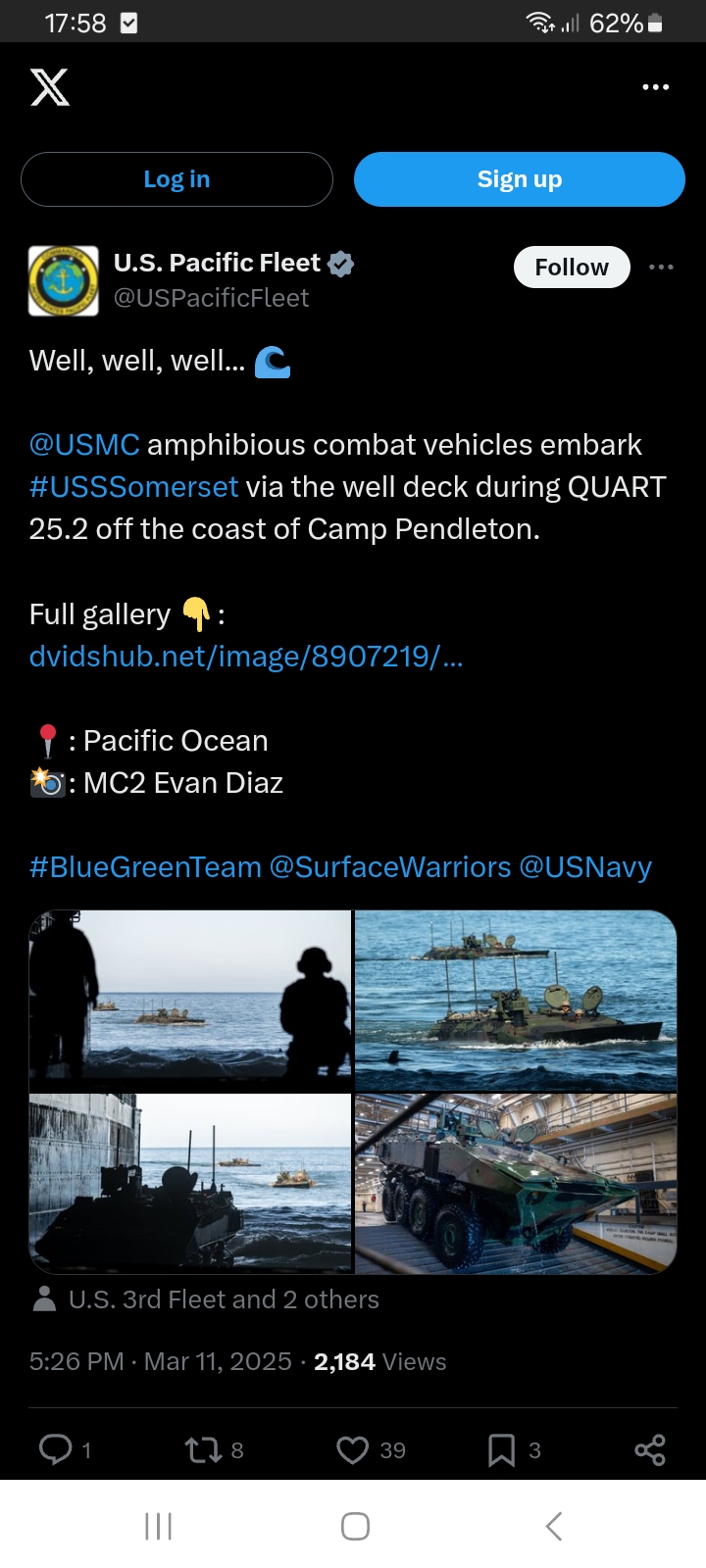Bookmark this post

[514, 1449]
